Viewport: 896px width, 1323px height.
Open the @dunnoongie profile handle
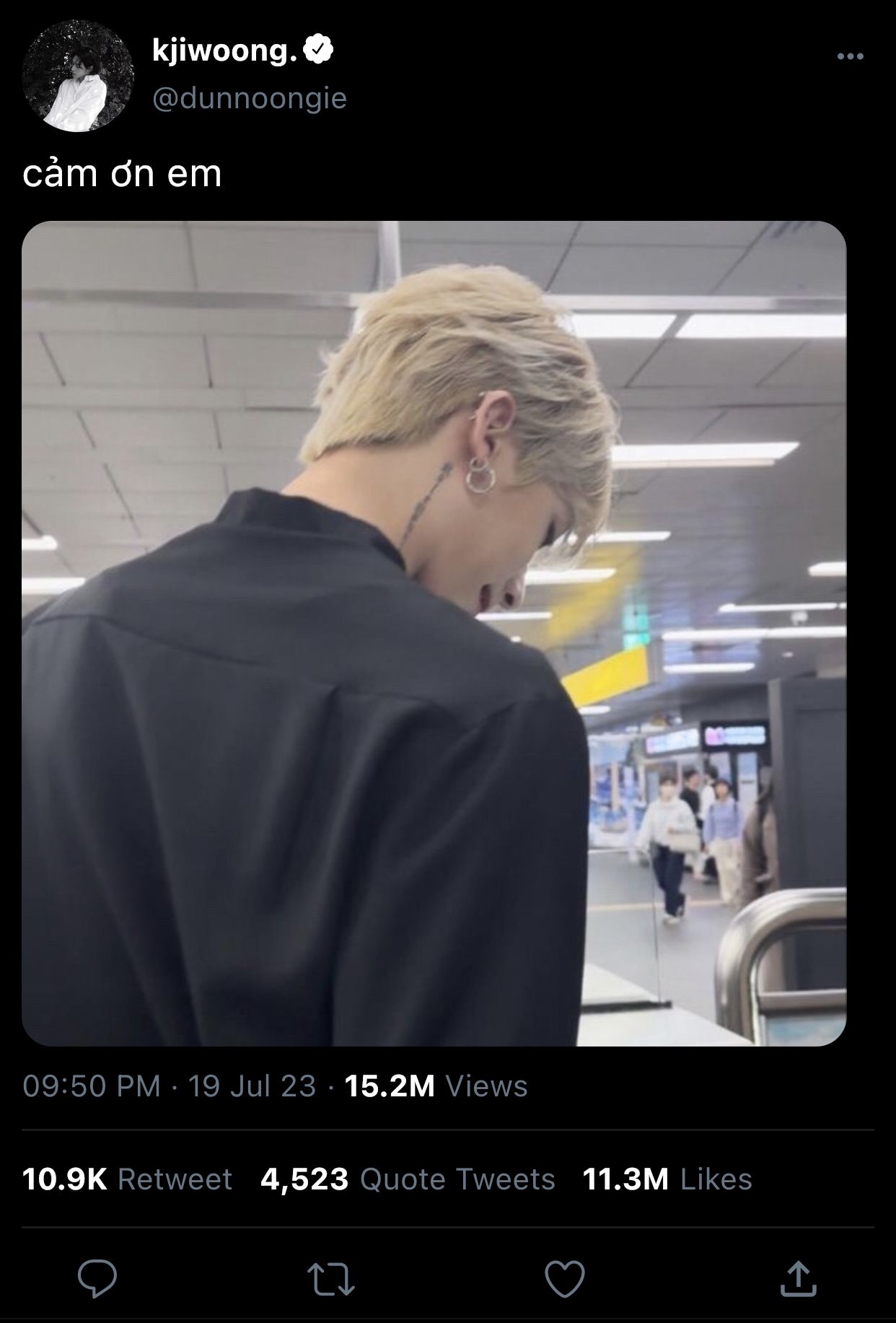coord(250,98)
